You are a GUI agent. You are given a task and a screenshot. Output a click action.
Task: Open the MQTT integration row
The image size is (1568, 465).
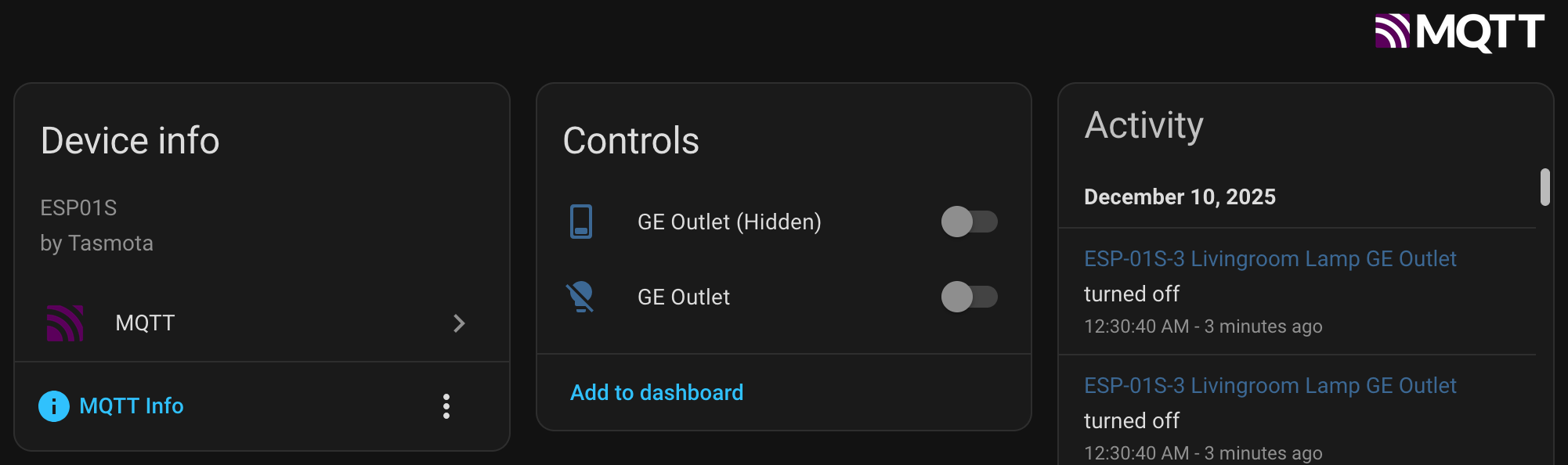262,323
